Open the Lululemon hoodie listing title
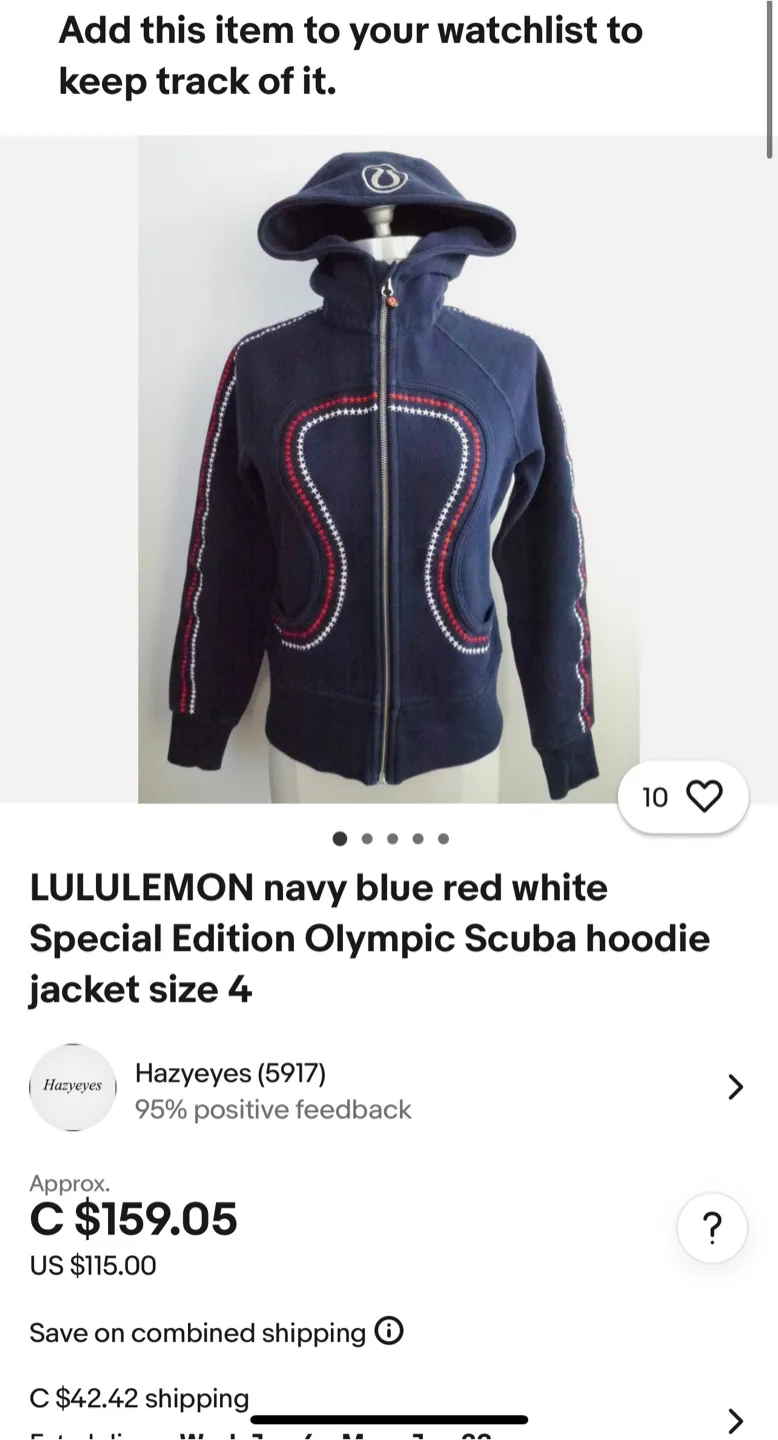Screen dimensions: 778x1440 coord(370,938)
